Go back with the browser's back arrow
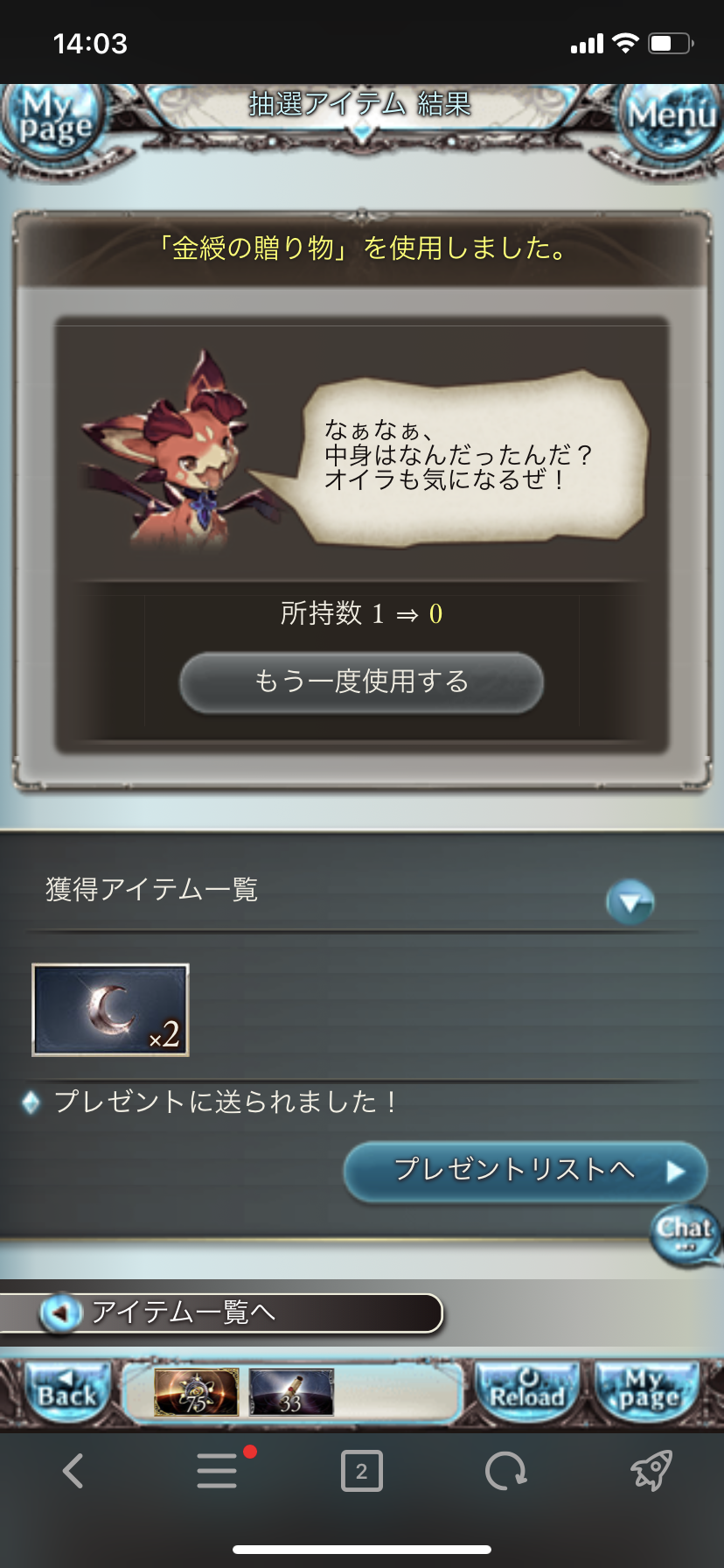 click(x=73, y=1471)
